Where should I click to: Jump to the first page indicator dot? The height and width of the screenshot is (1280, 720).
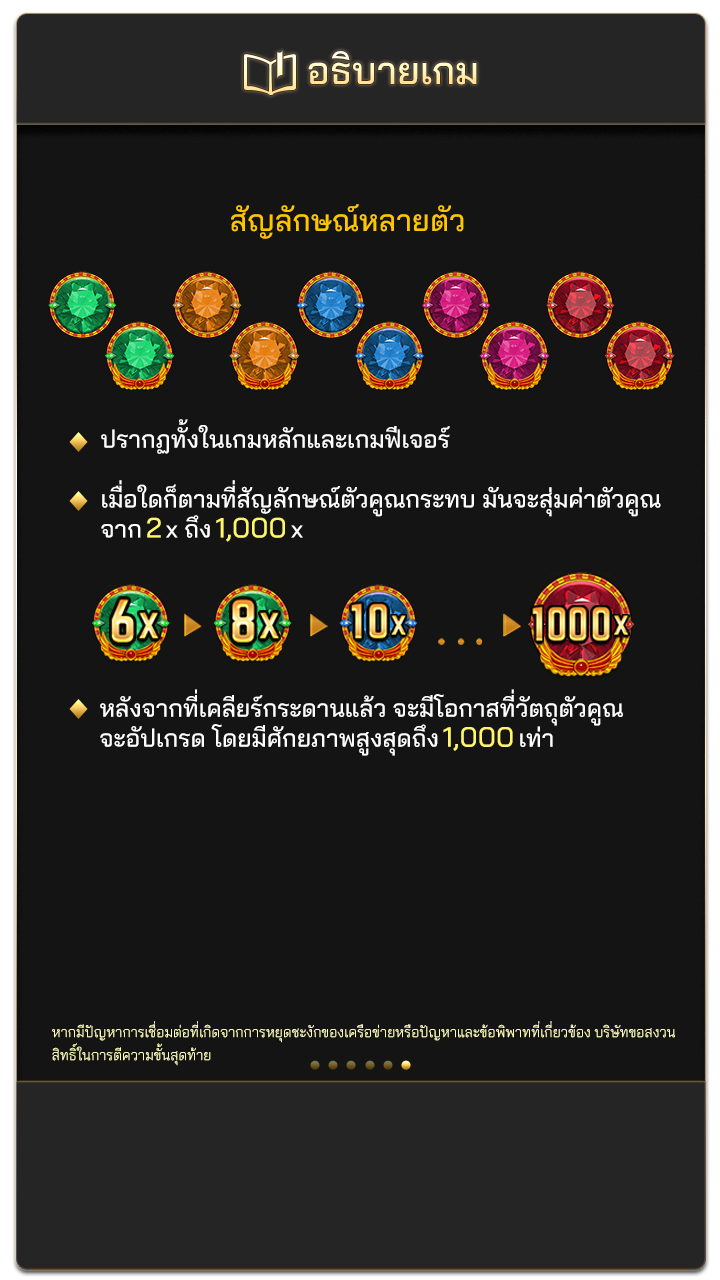315,1065
